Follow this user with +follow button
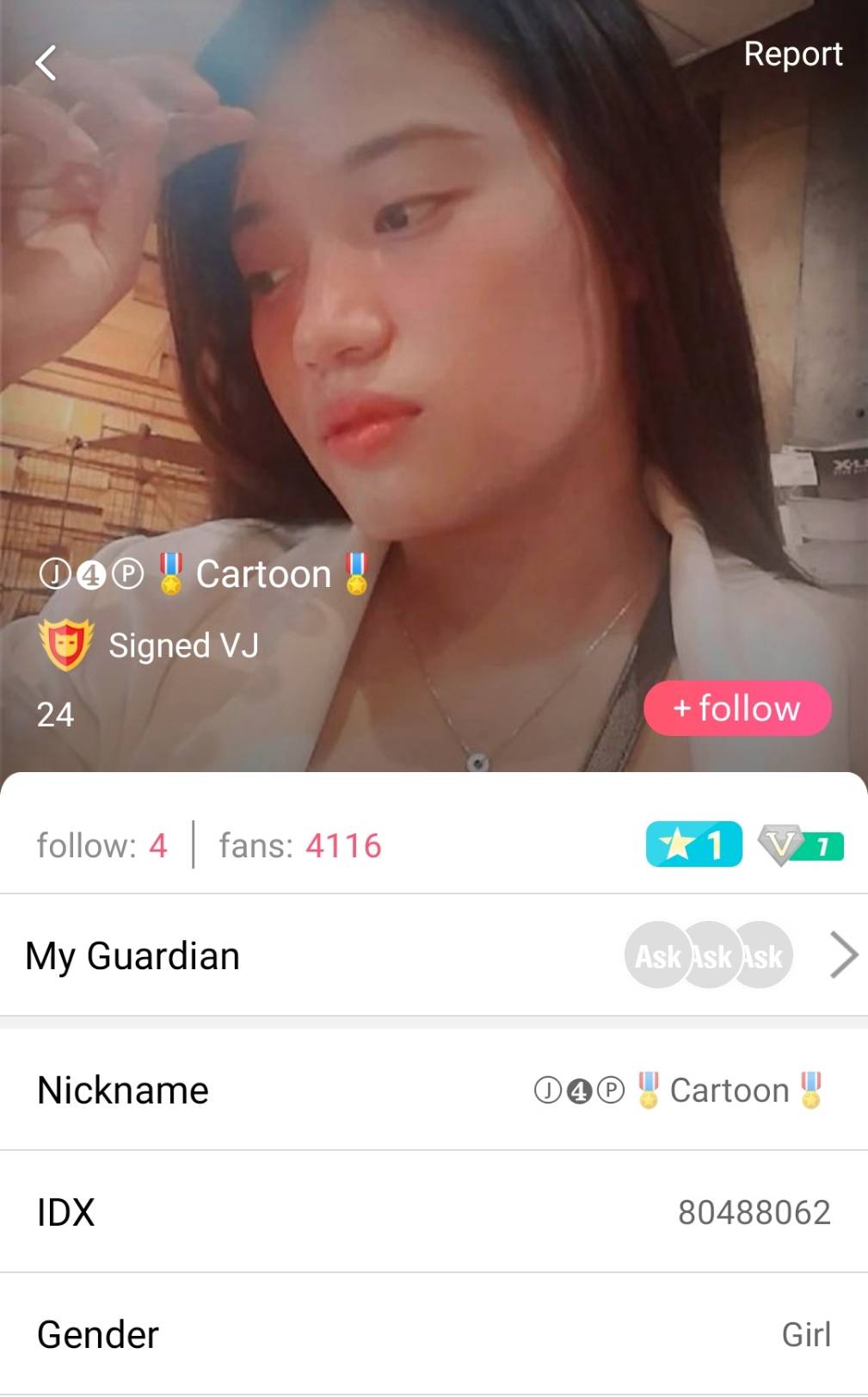Image resolution: width=868 pixels, height=1397 pixels. coord(737,708)
